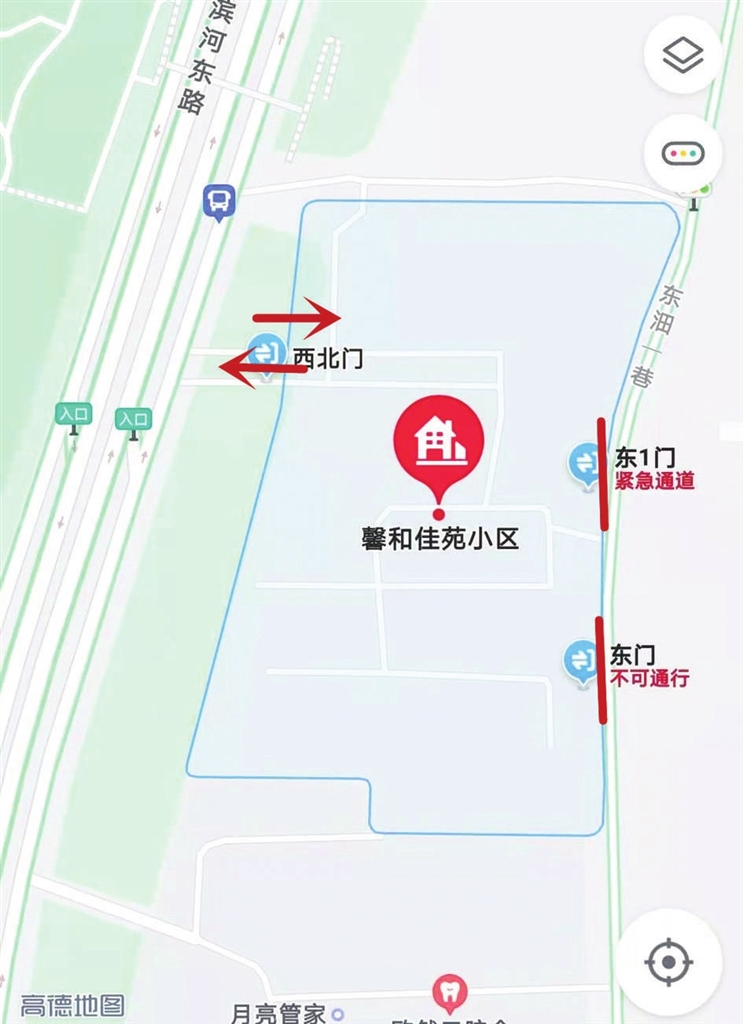
Task: Tap the dental clinic marker
Action: (x=450, y=992)
